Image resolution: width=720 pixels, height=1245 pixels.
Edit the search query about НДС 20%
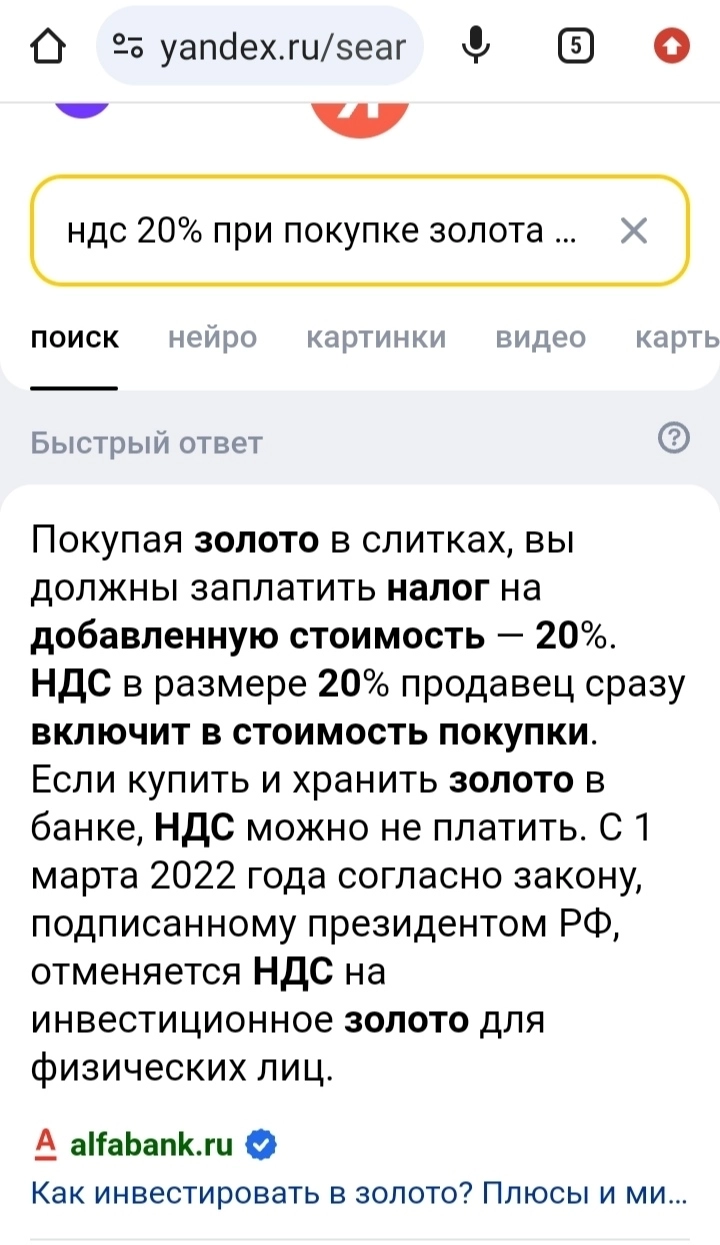pos(320,232)
